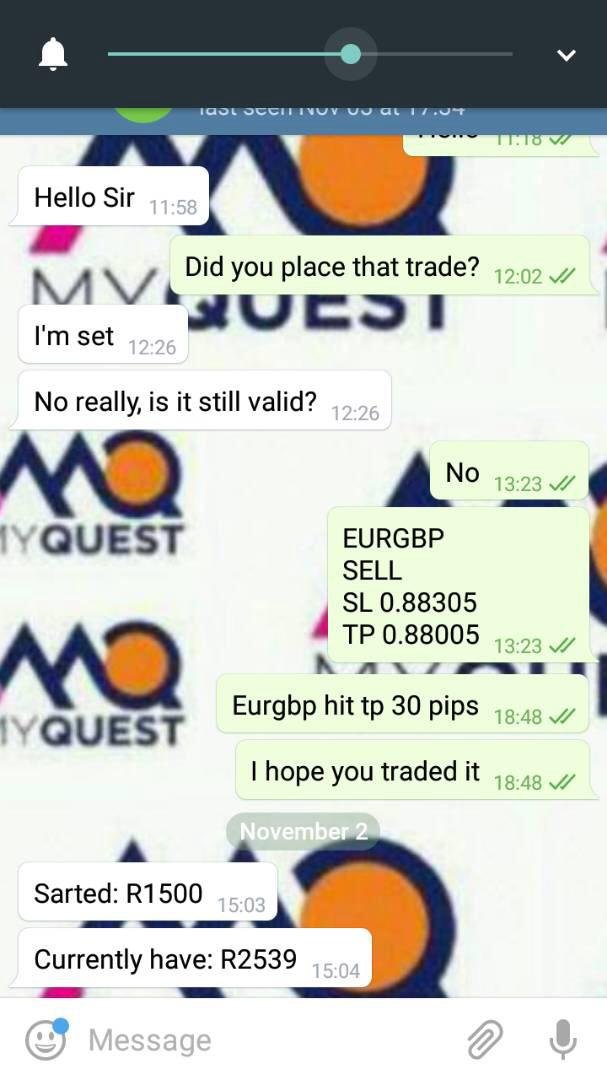Screen dimensions: 607x1080
Task: Tap the notification bell icon
Action: click(x=52, y=54)
